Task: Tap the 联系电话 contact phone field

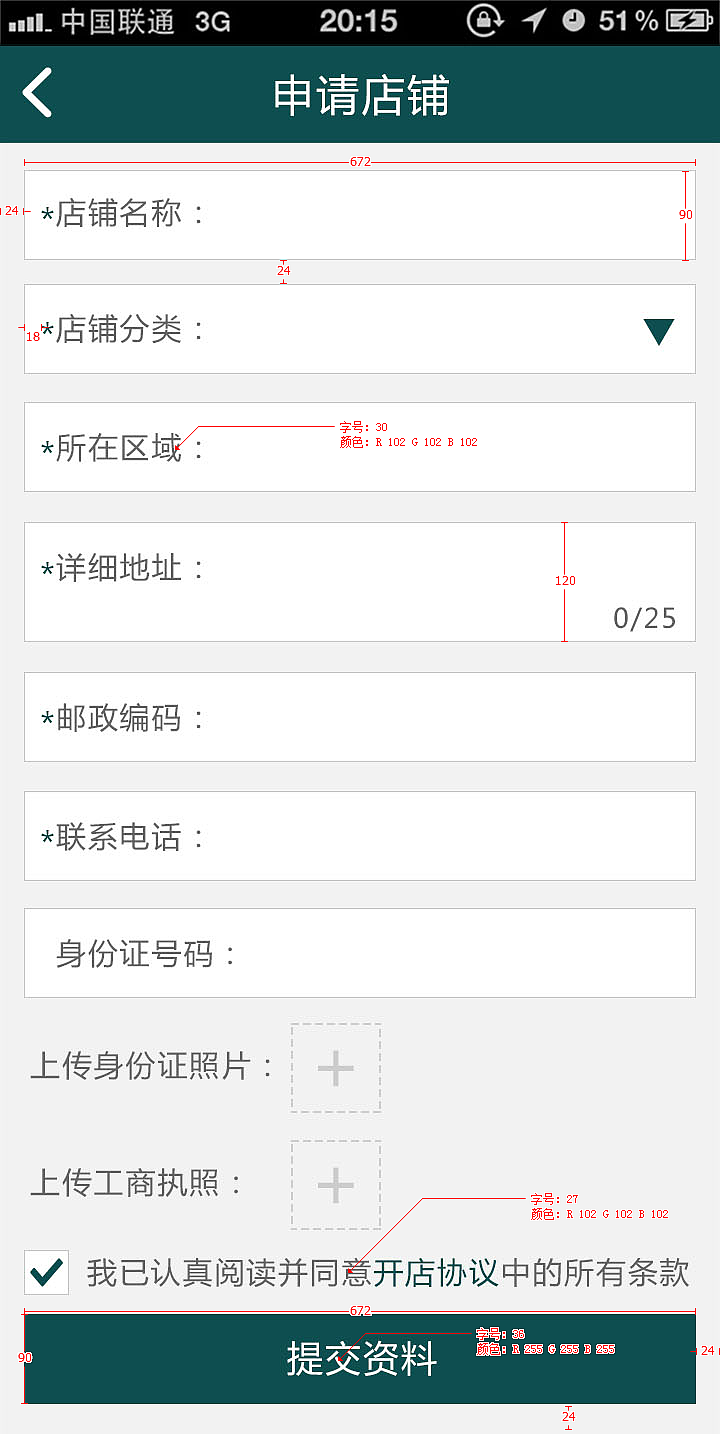Action: click(360, 836)
